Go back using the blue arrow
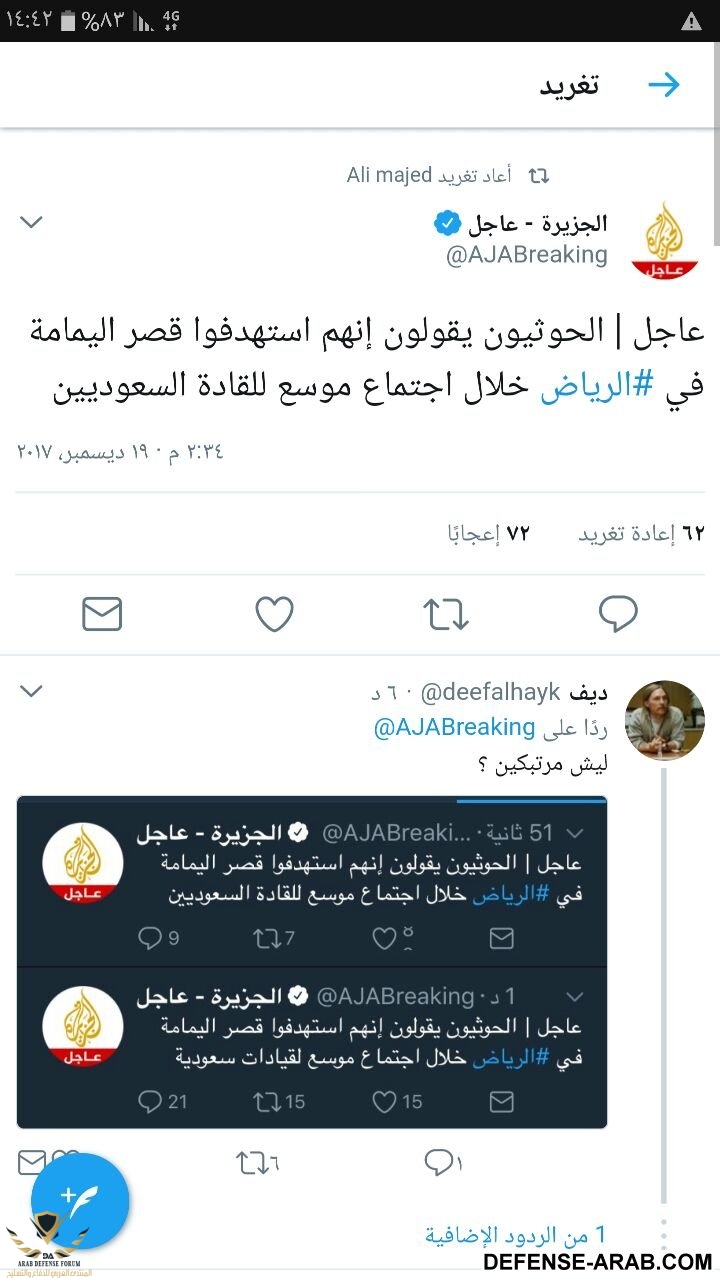This screenshot has height=1280, width=720. [664, 85]
